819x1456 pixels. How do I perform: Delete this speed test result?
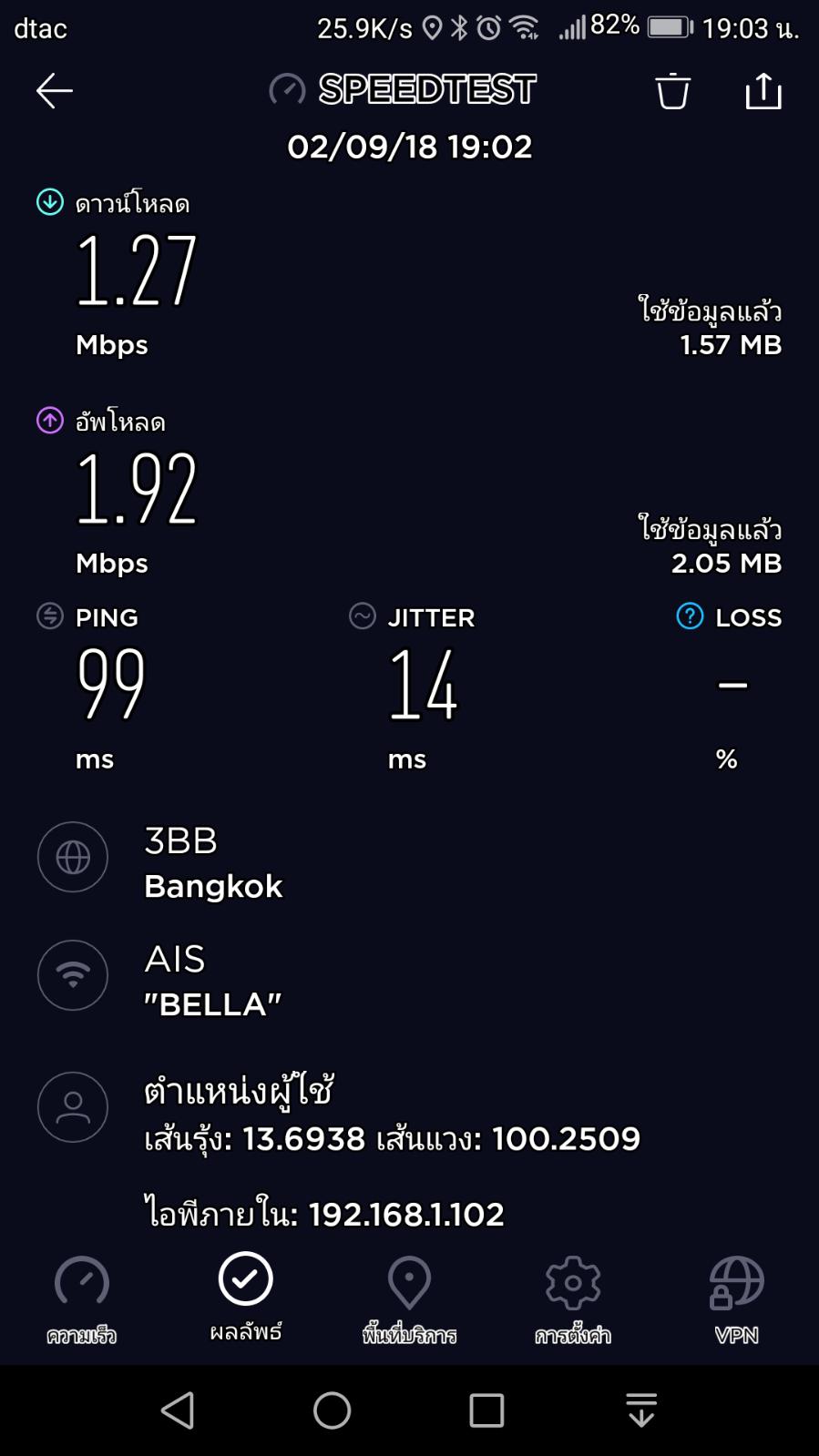click(x=672, y=91)
